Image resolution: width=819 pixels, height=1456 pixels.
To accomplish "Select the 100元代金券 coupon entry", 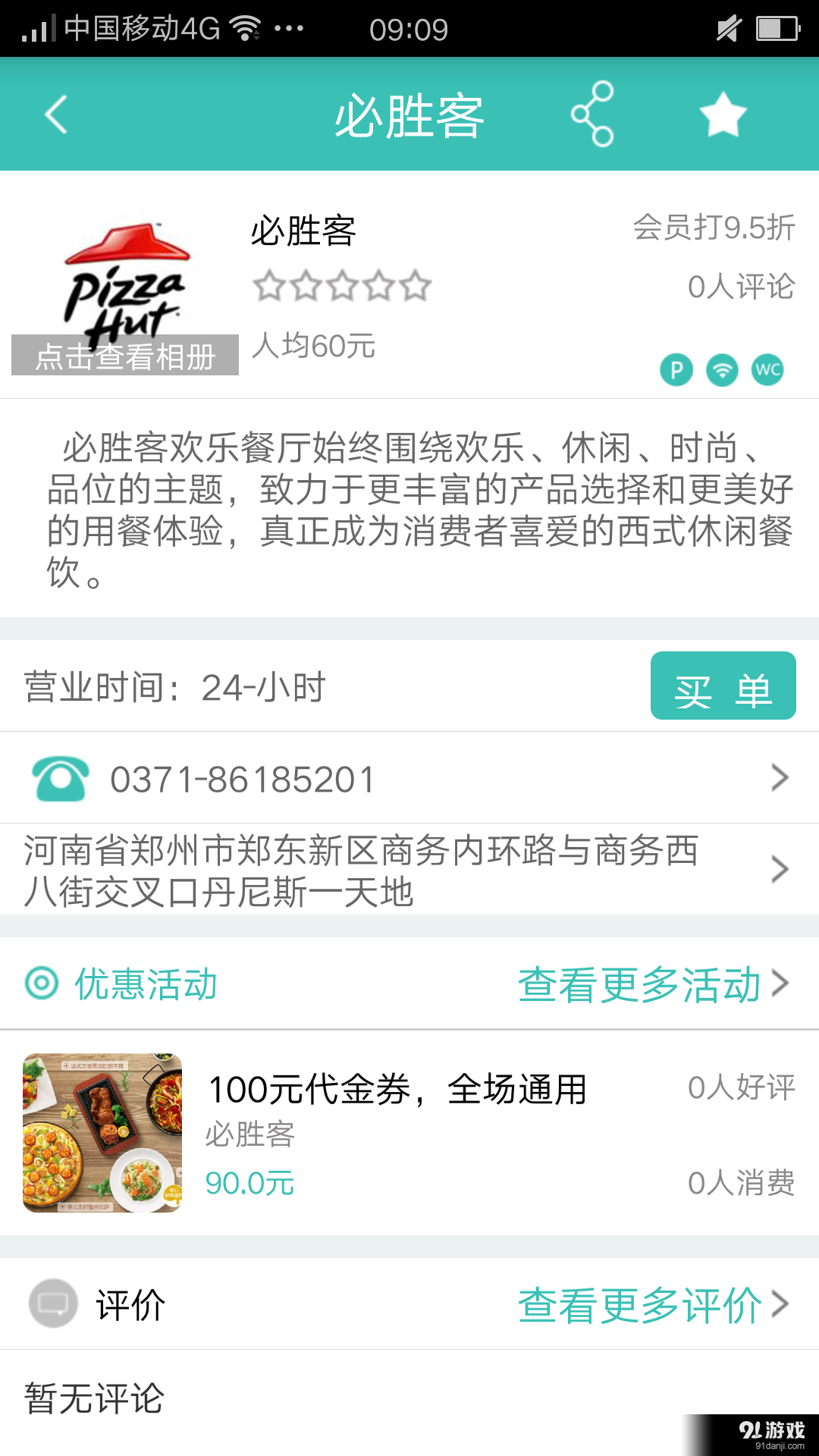I will coord(409,1131).
